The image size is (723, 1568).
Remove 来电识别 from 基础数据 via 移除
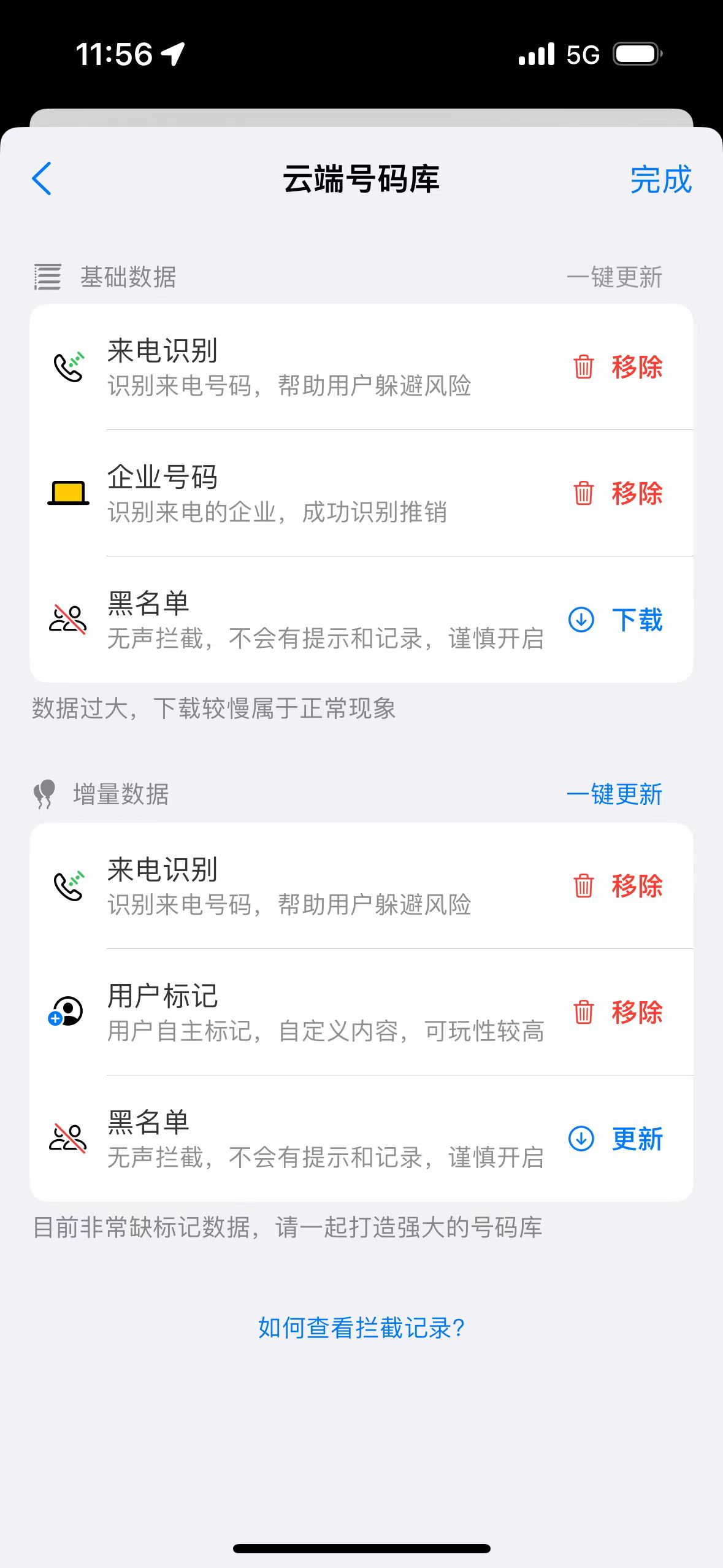tap(637, 367)
